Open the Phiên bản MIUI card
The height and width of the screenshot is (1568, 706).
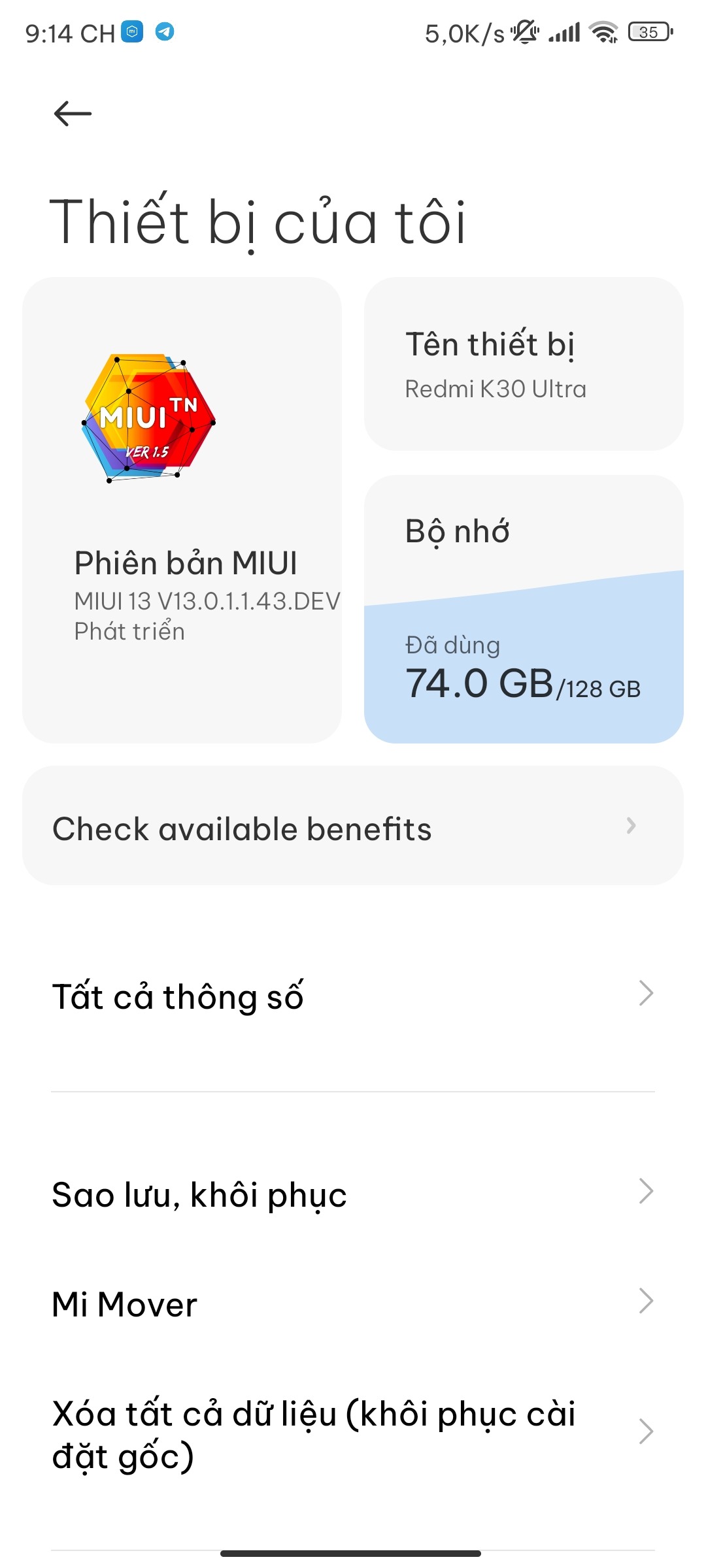click(x=182, y=510)
